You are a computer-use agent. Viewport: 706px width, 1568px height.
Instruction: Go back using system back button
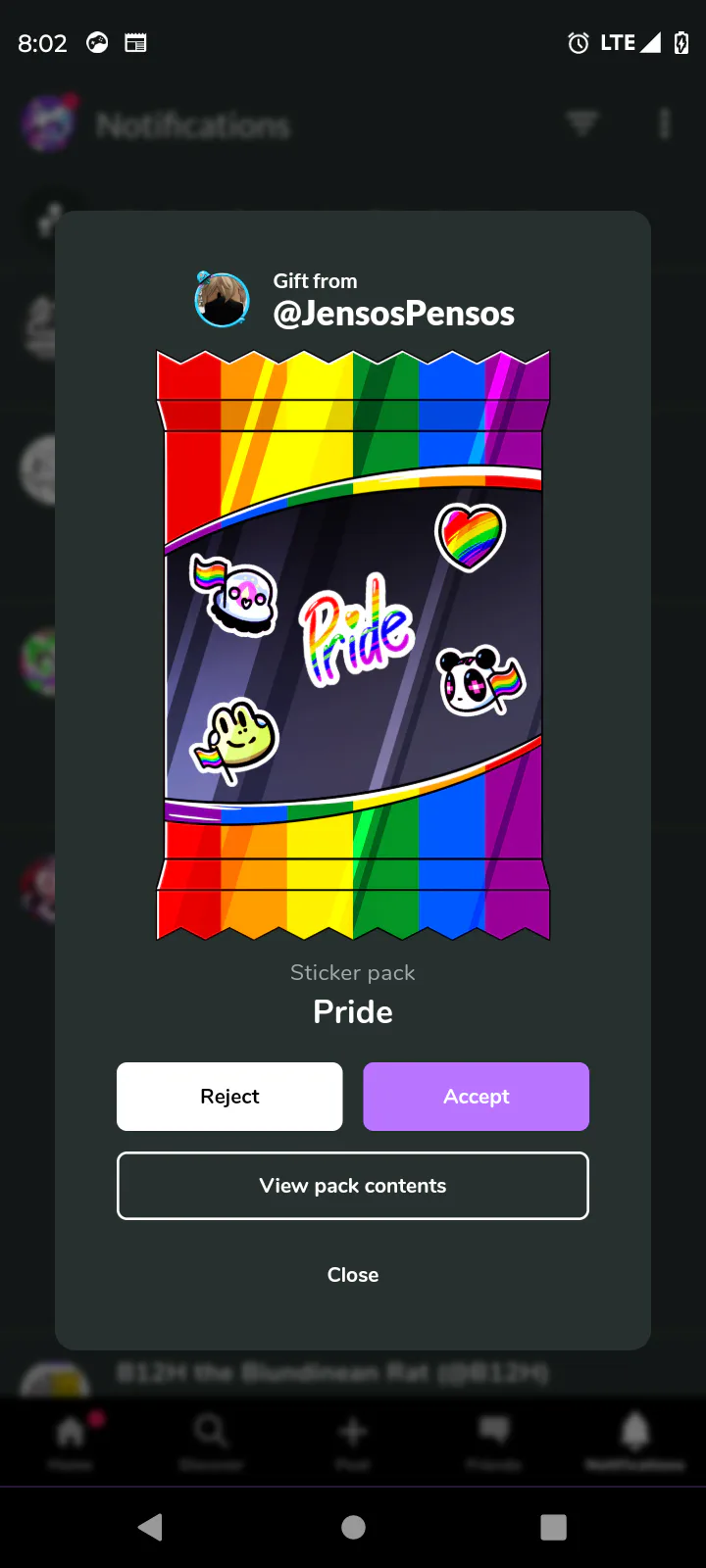150,1527
